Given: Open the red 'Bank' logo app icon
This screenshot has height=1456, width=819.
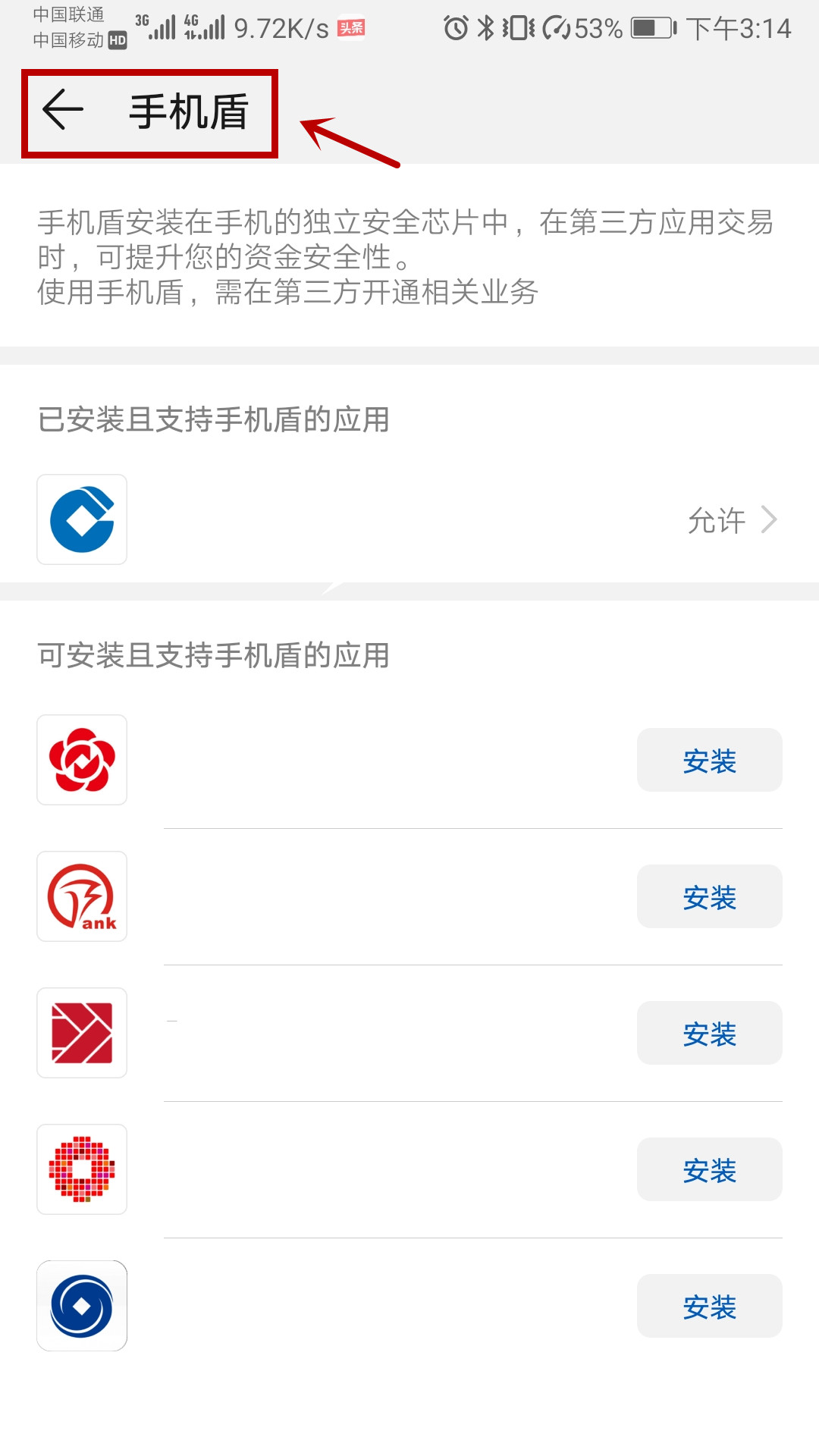Looking at the screenshot, I should 82,896.
